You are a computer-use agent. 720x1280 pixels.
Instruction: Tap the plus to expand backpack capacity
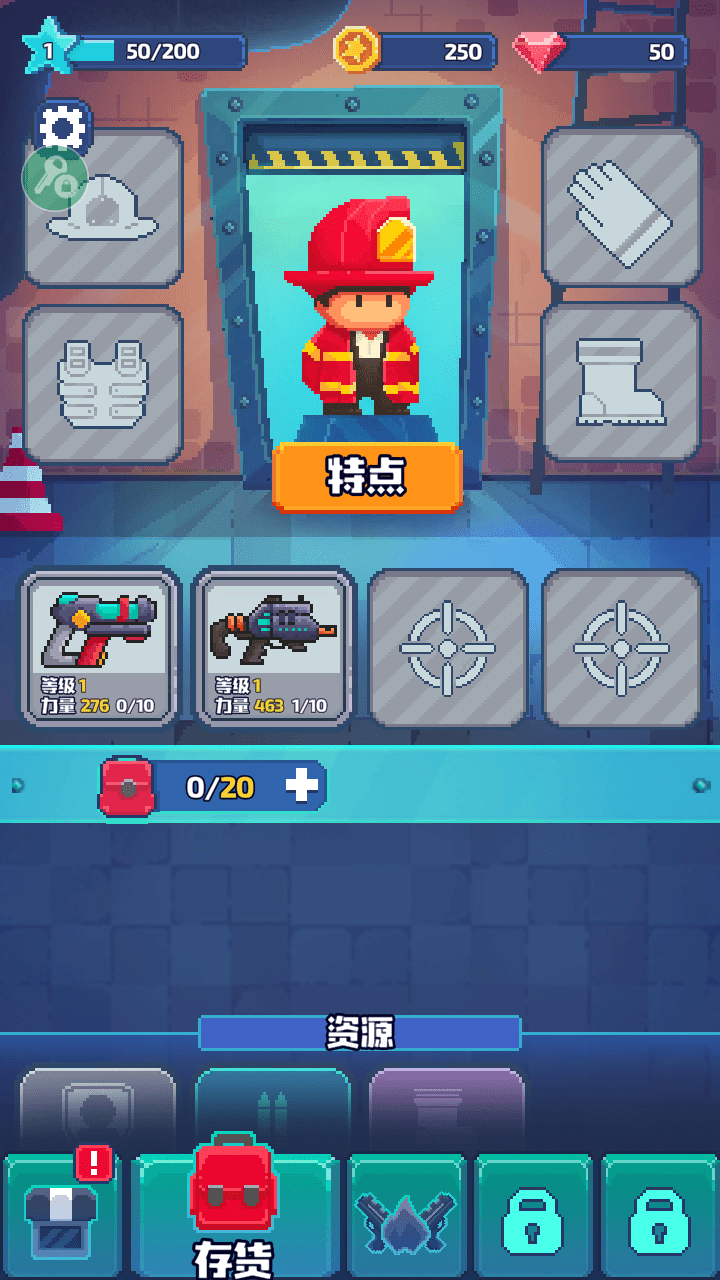coord(302,787)
